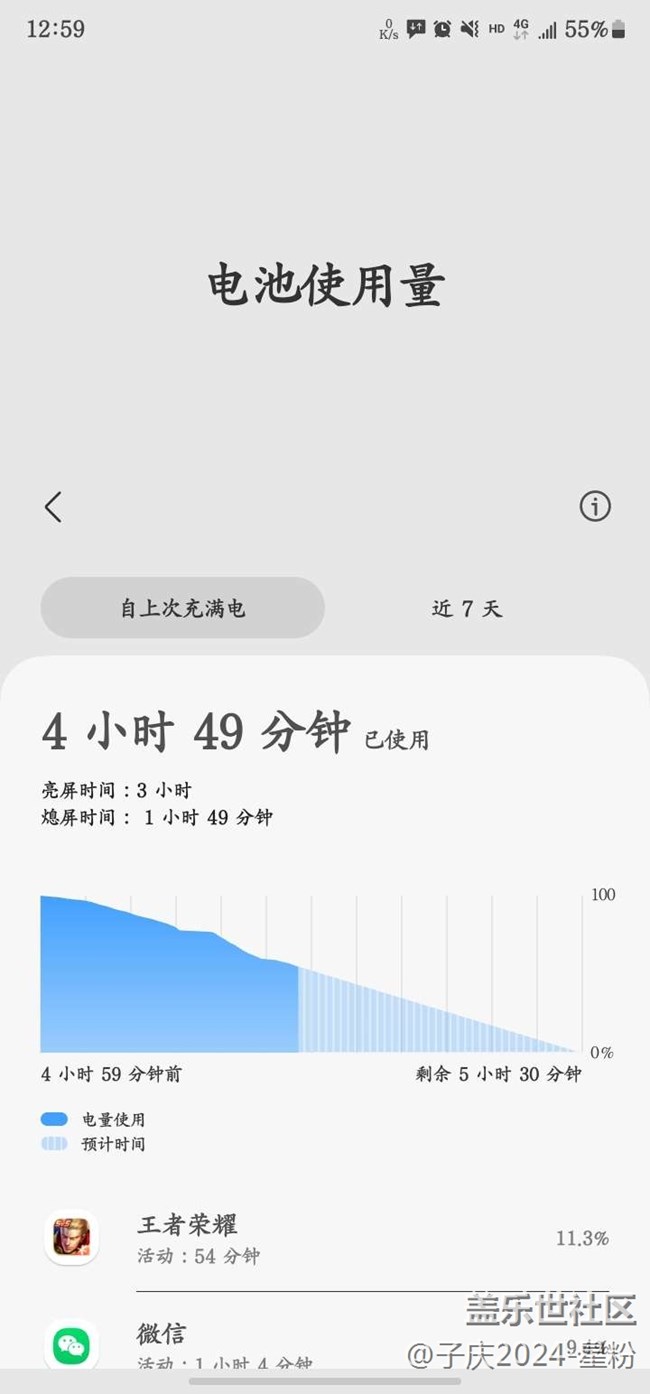
Task: Select the 自上次充满电 tab
Action: tap(183, 608)
